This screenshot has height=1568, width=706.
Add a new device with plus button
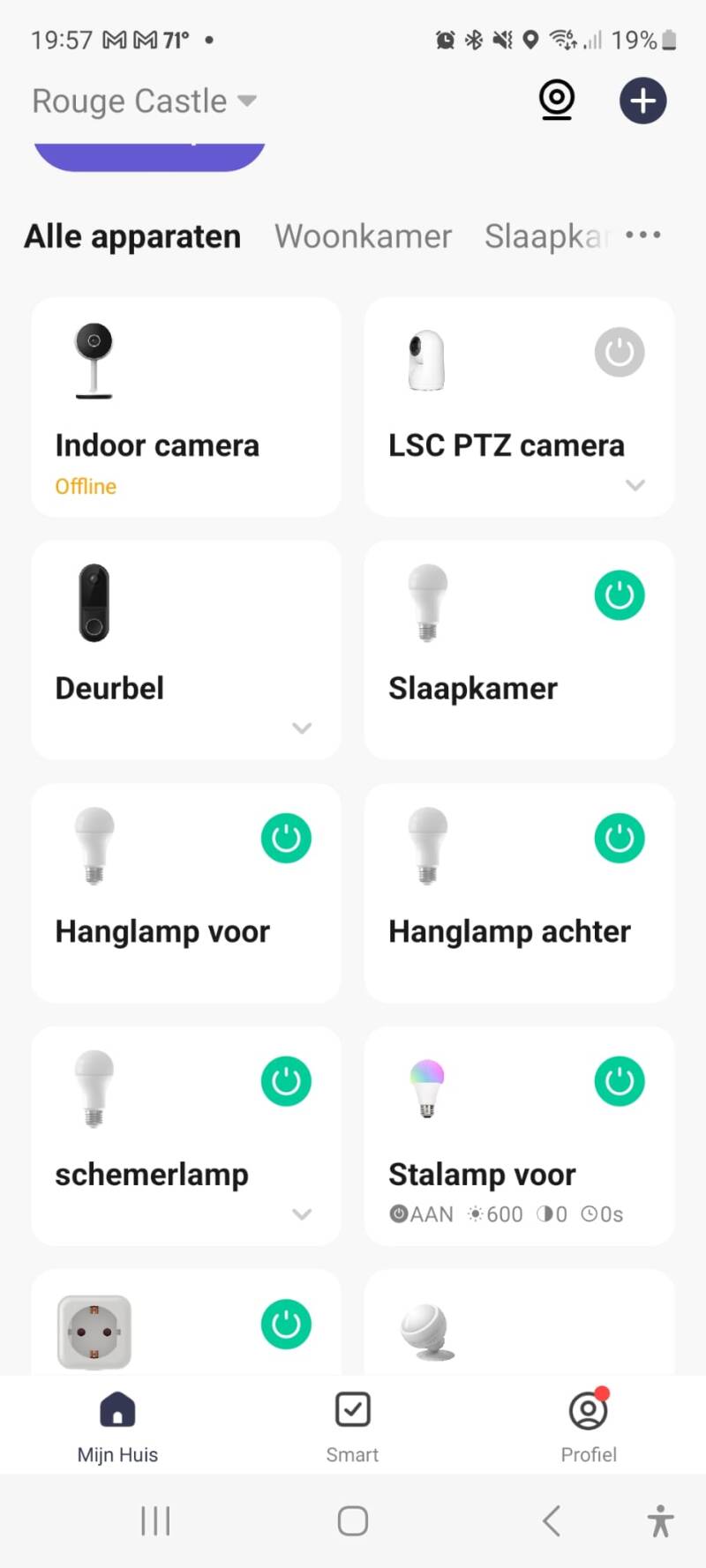point(642,101)
